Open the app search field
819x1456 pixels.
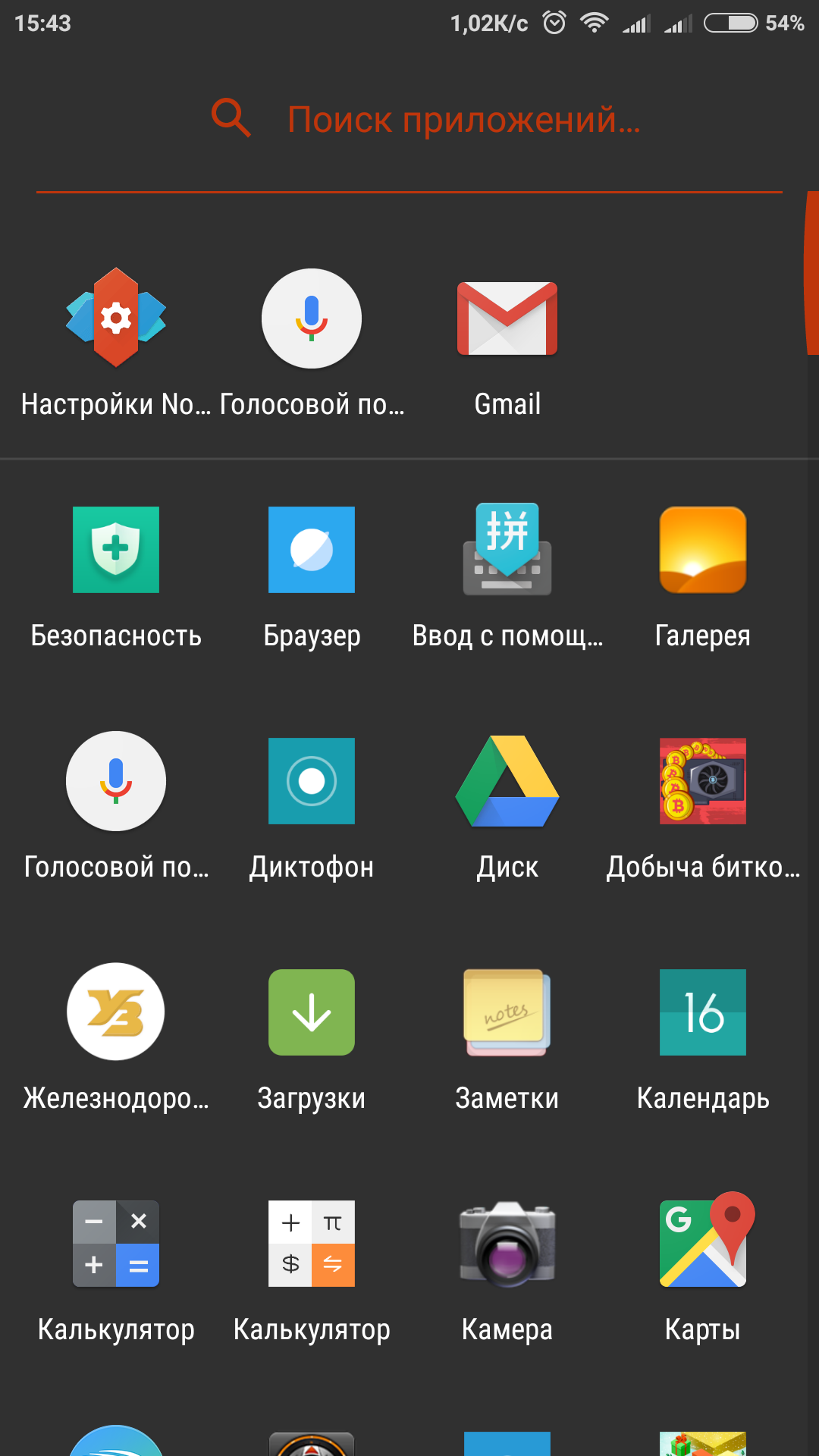(x=463, y=120)
